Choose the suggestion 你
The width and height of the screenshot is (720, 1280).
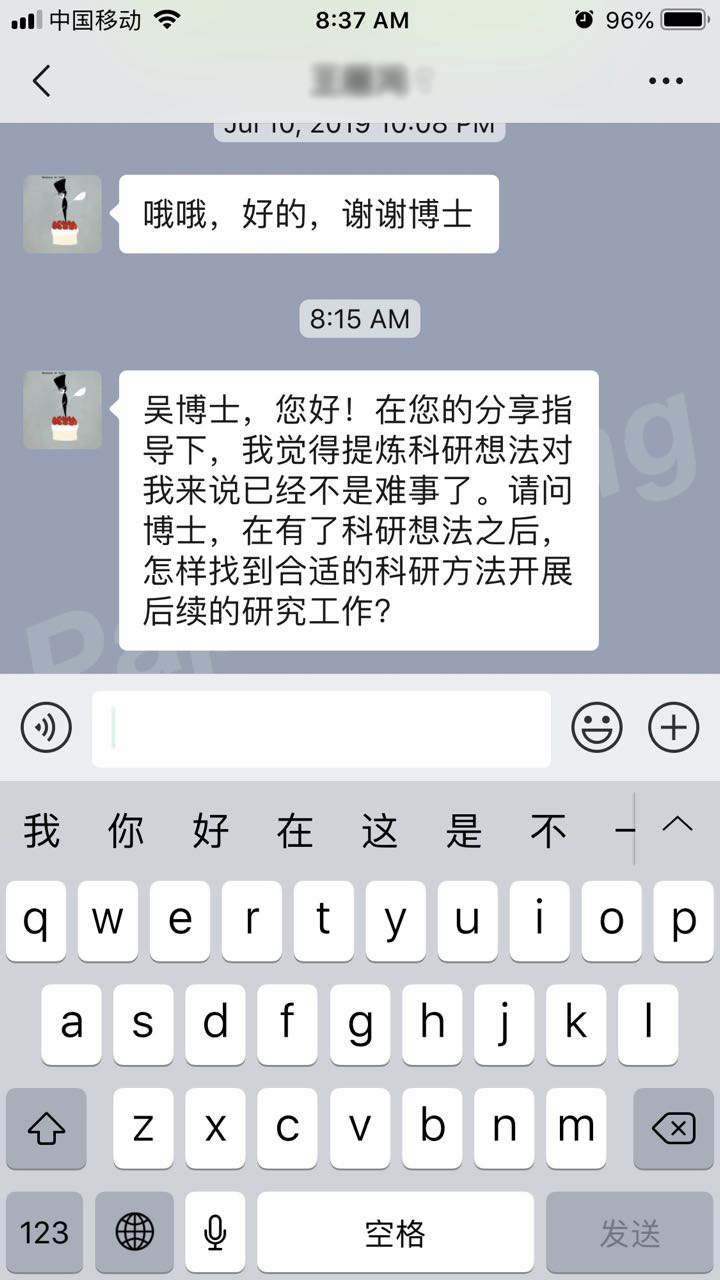126,830
